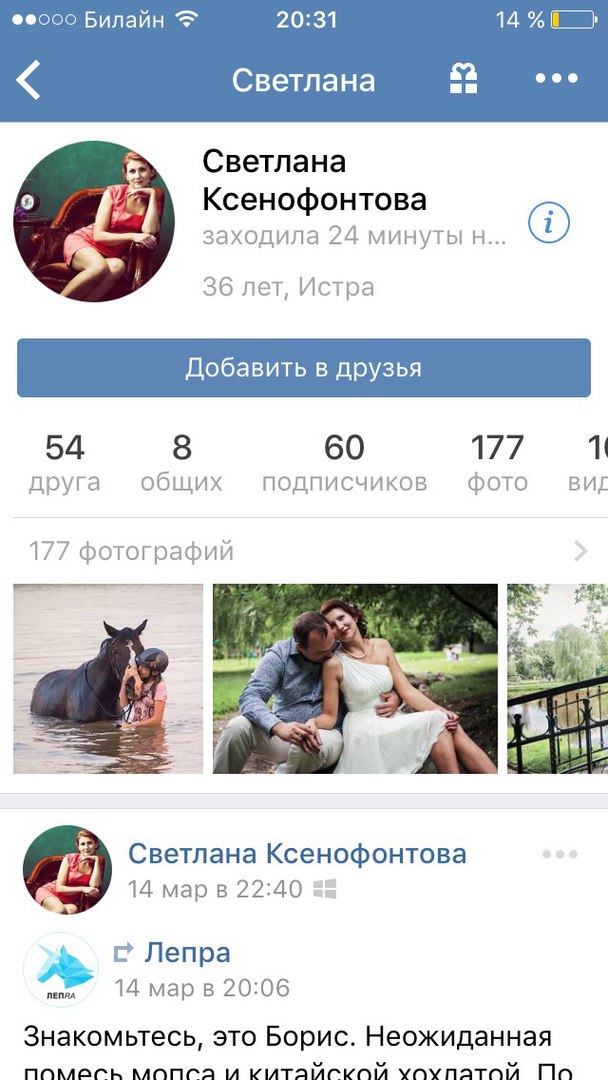608x1080 pixels.
Task: Open detailed profile info icon
Action: click(x=548, y=224)
